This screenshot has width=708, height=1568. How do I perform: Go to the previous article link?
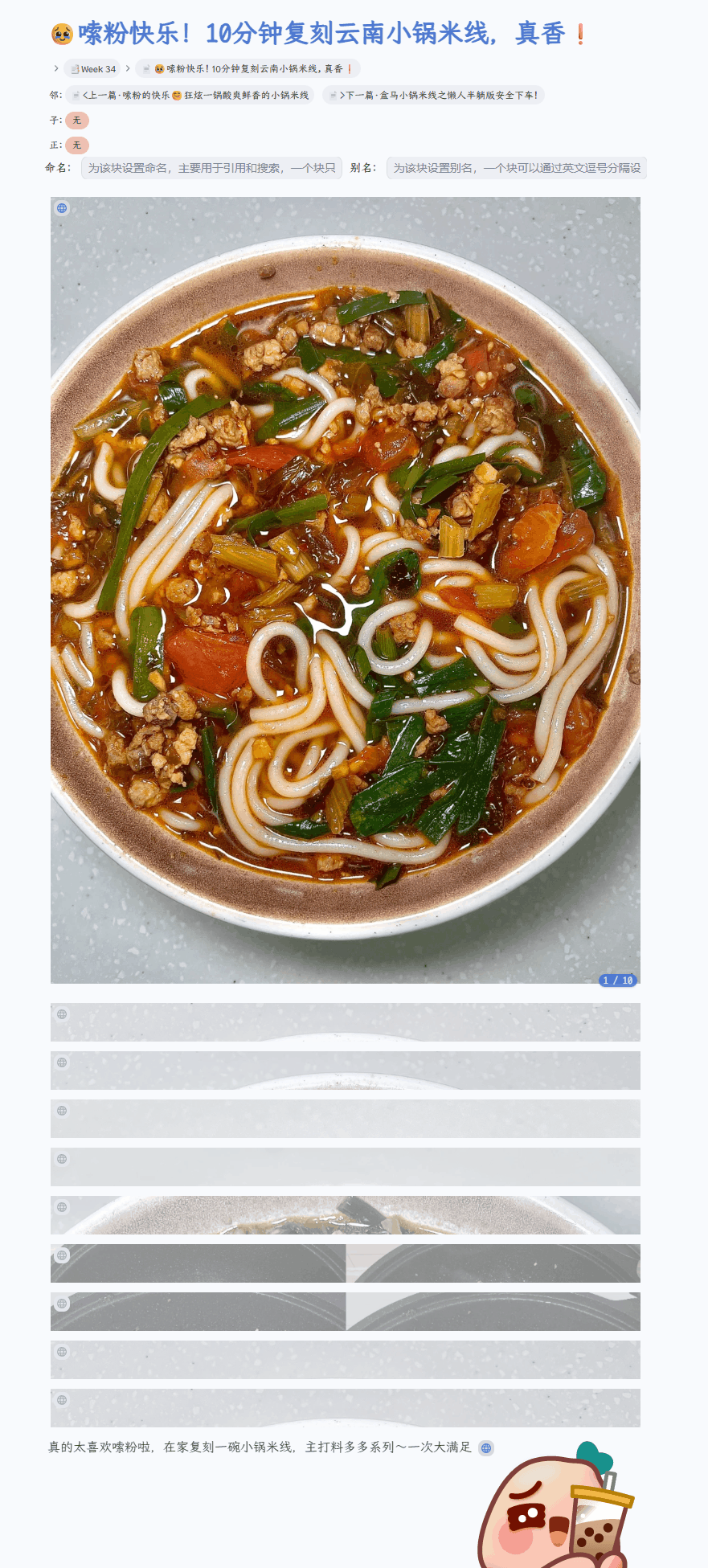(190, 95)
